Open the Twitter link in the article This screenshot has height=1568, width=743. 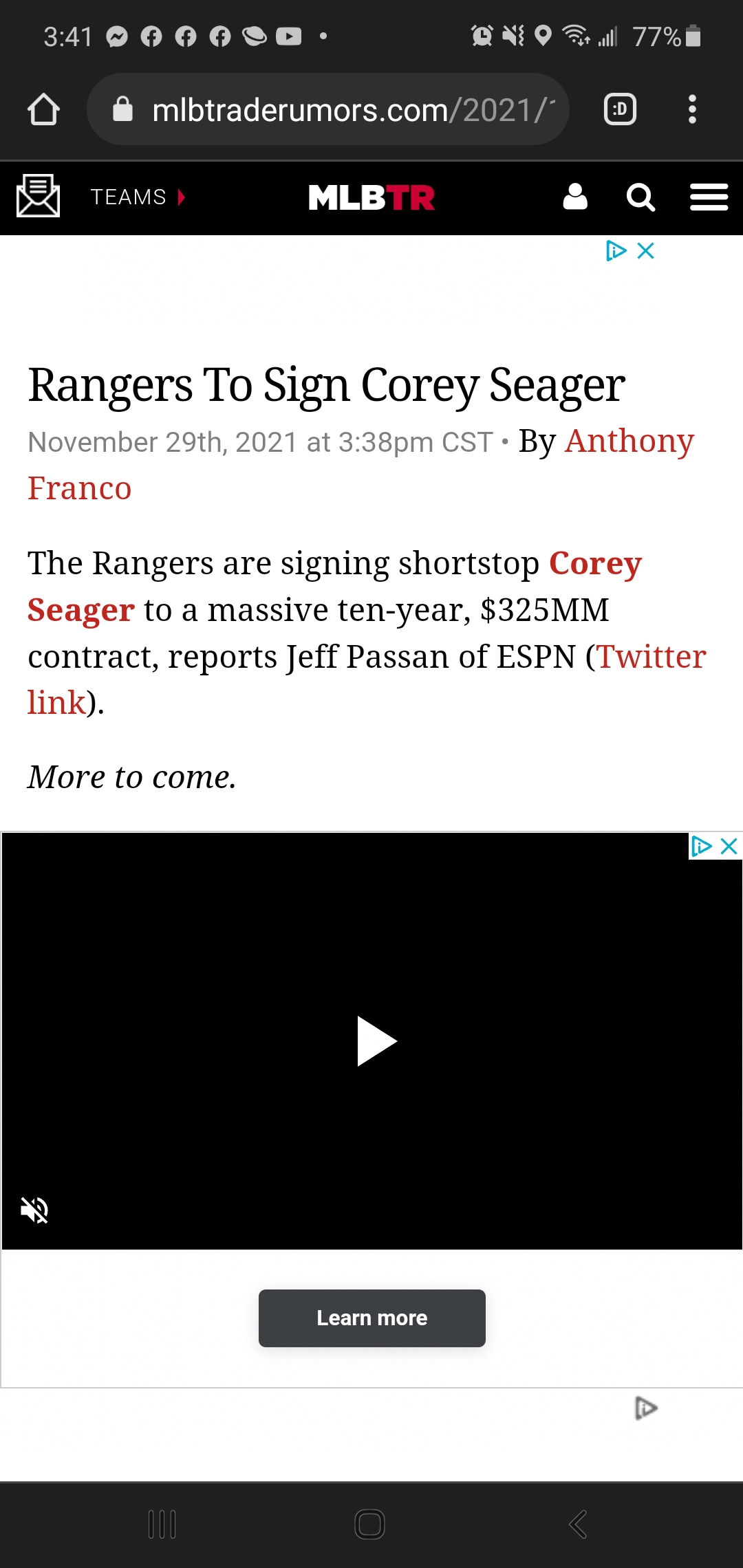(x=650, y=657)
